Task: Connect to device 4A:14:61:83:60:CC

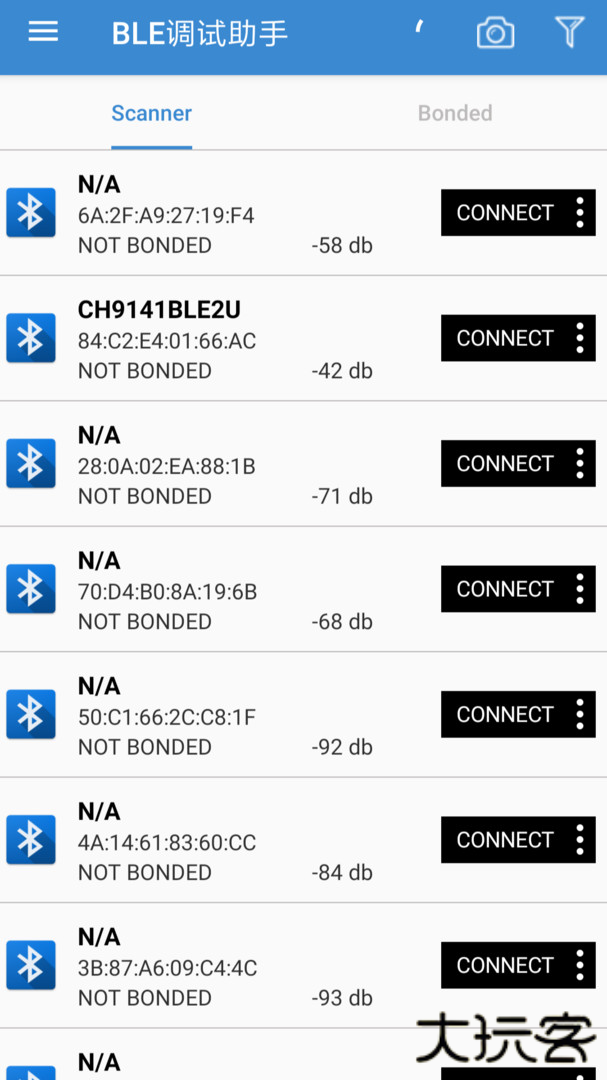Action: 504,840
